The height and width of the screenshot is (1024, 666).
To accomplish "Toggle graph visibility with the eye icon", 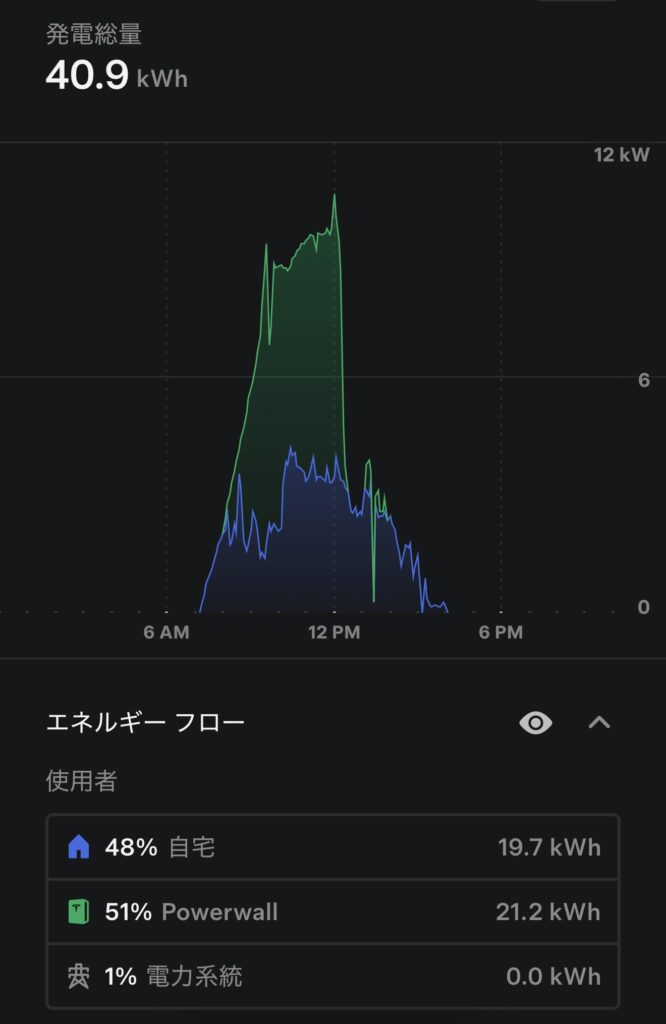I will point(536,722).
